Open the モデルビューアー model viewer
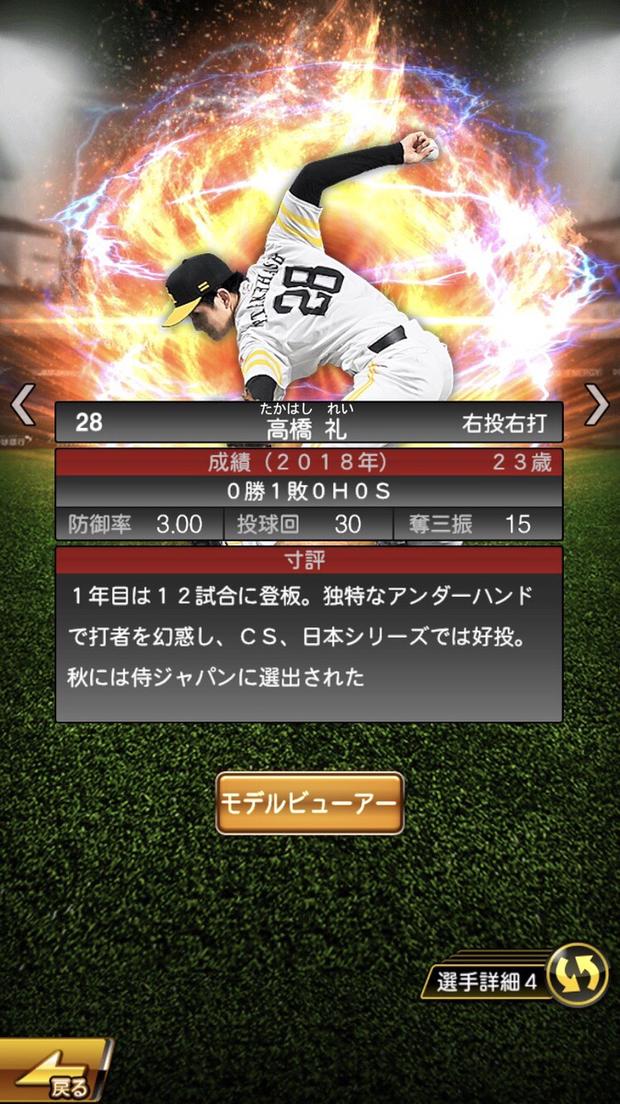 coord(309,803)
